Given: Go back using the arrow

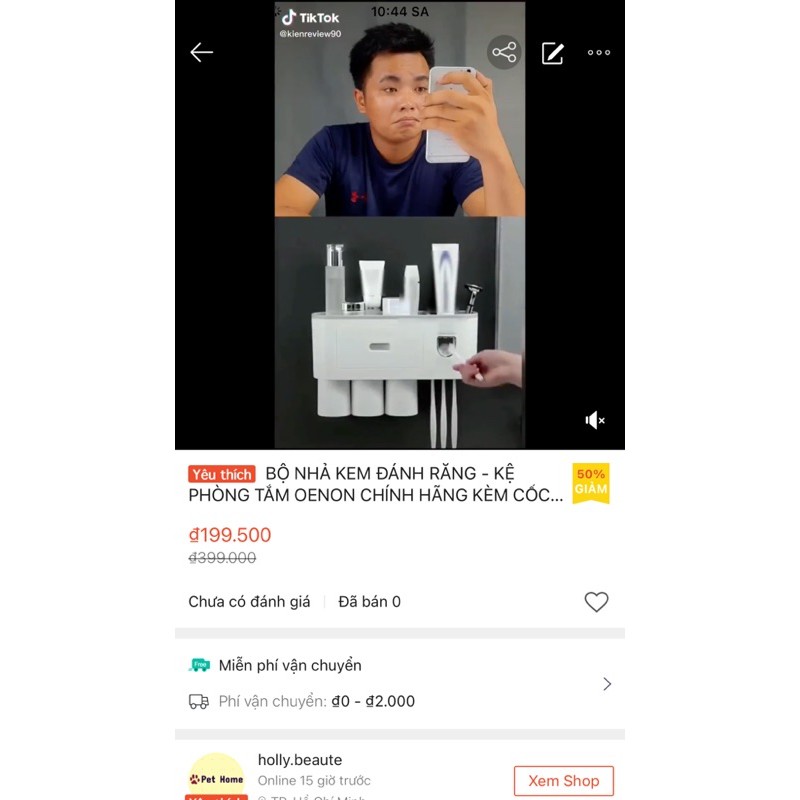Looking at the screenshot, I should [202, 53].
